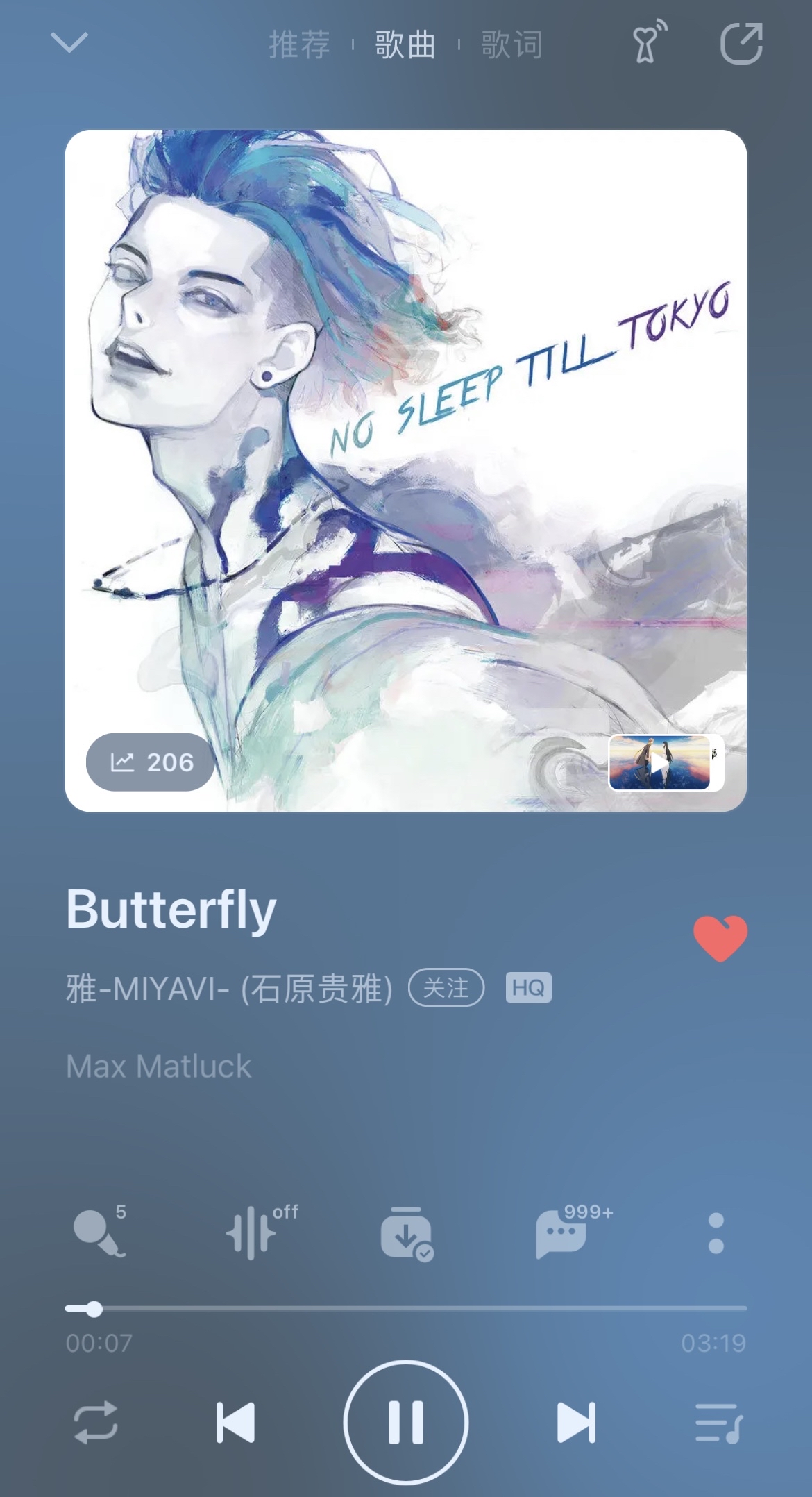
Task: Open artist 雅-MIYAVI- page
Action: coord(230,988)
